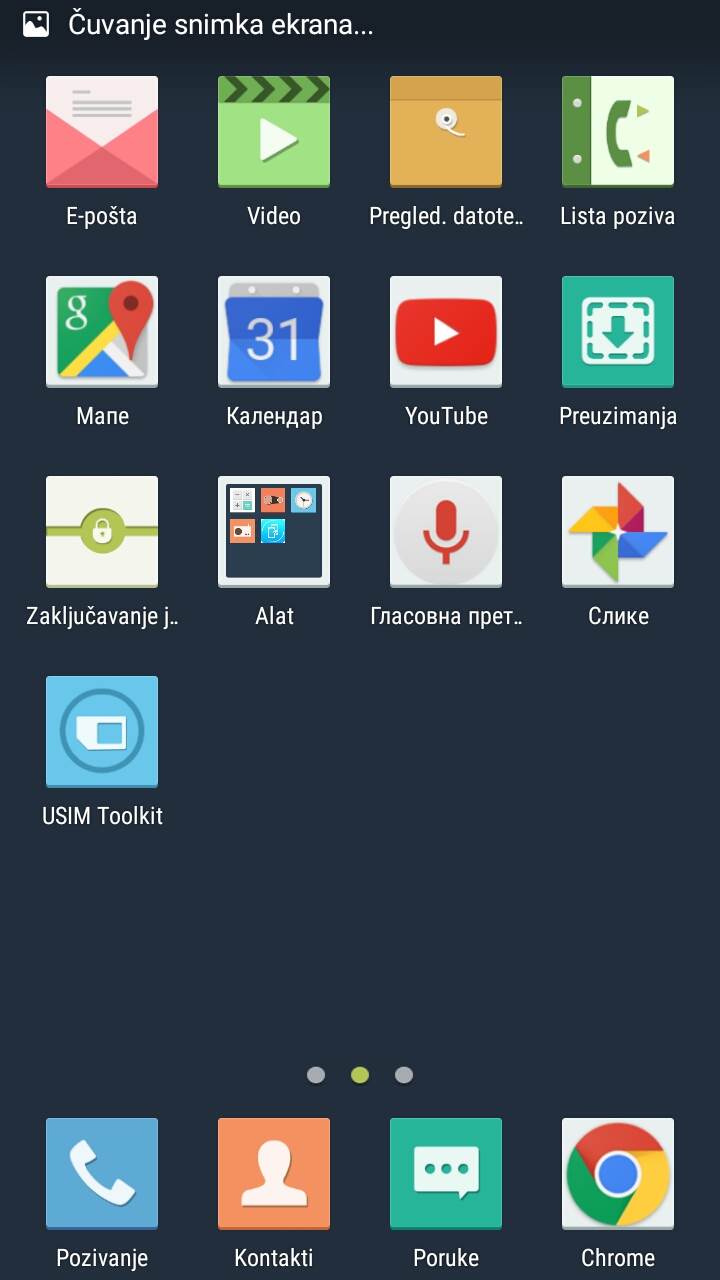720x1280 pixels.
Task: Launch the Мапе maps app
Action: coord(102,332)
